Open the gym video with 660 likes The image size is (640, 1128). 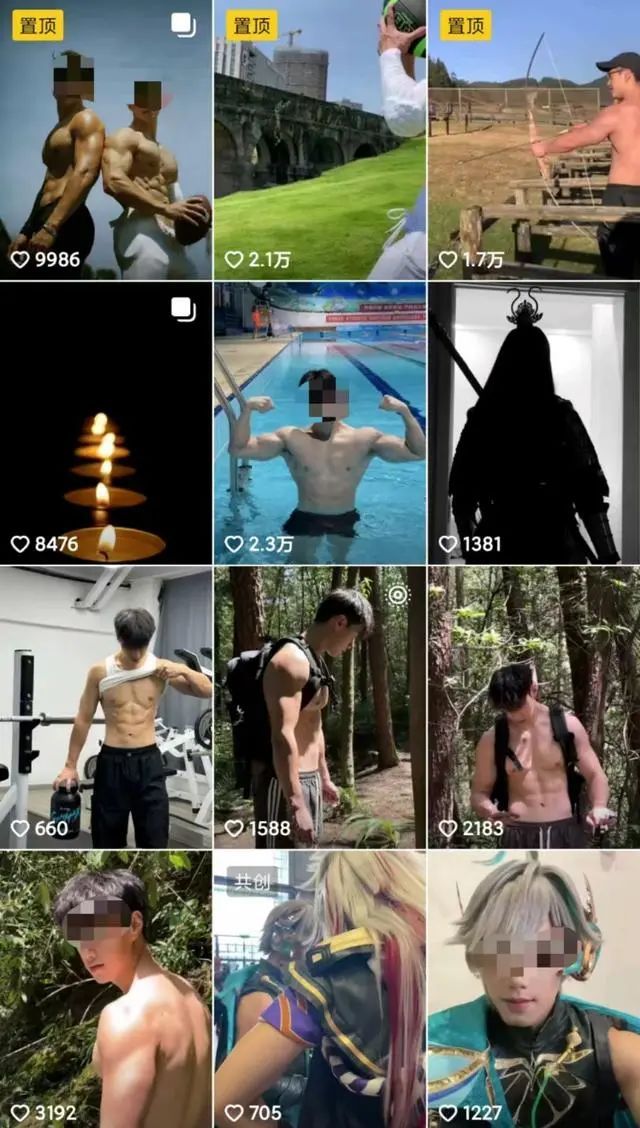coord(106,707)
